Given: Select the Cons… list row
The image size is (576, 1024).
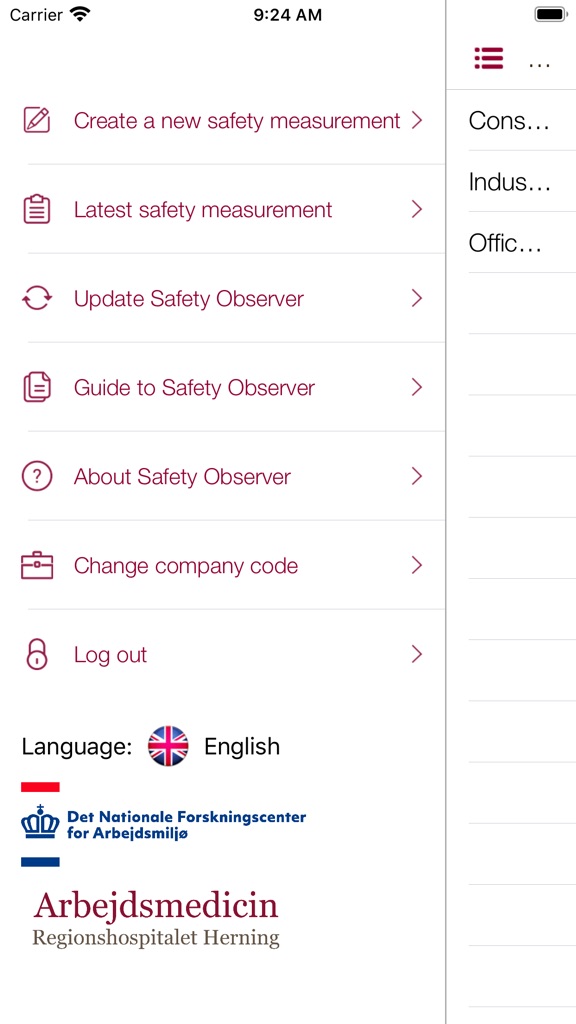Looking at the screenshot, I should click(x=522, y=121).
